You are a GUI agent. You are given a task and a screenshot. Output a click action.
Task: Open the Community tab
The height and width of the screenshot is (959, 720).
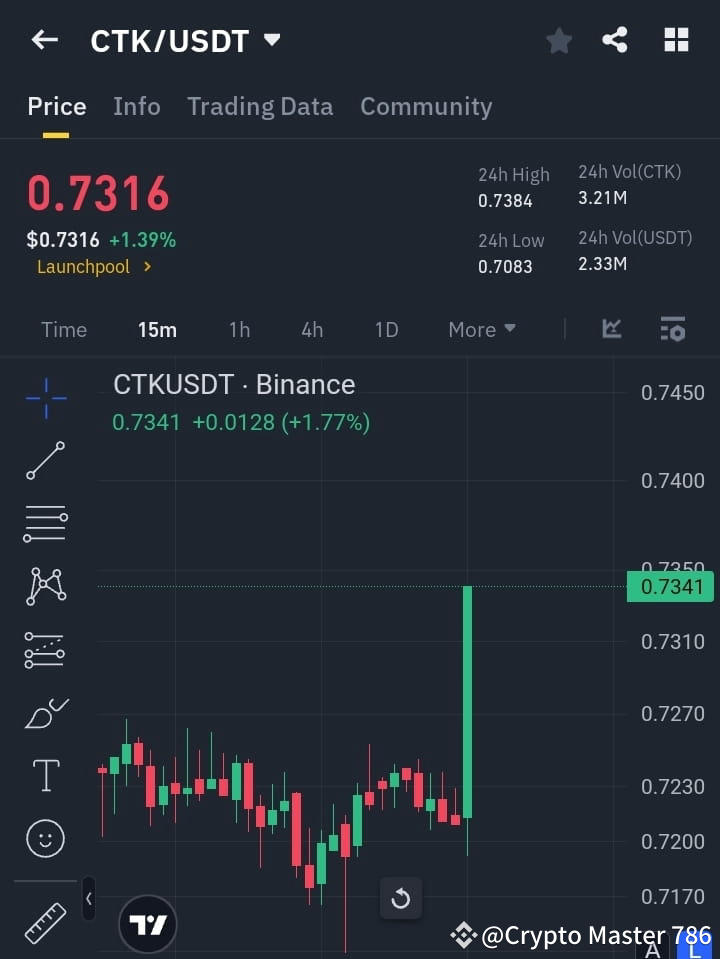426,106
